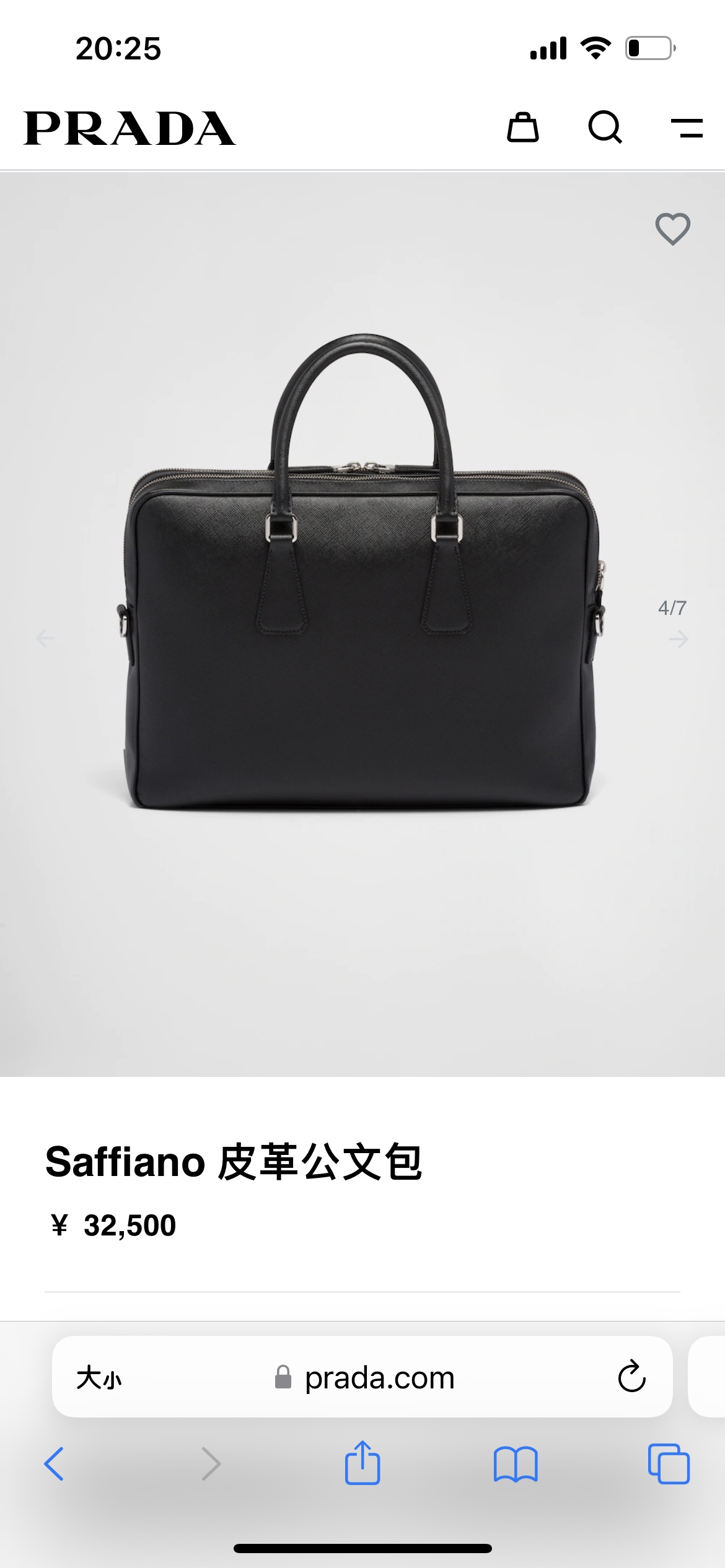
Task: Open the shopping bag
Action: (523, 128)
